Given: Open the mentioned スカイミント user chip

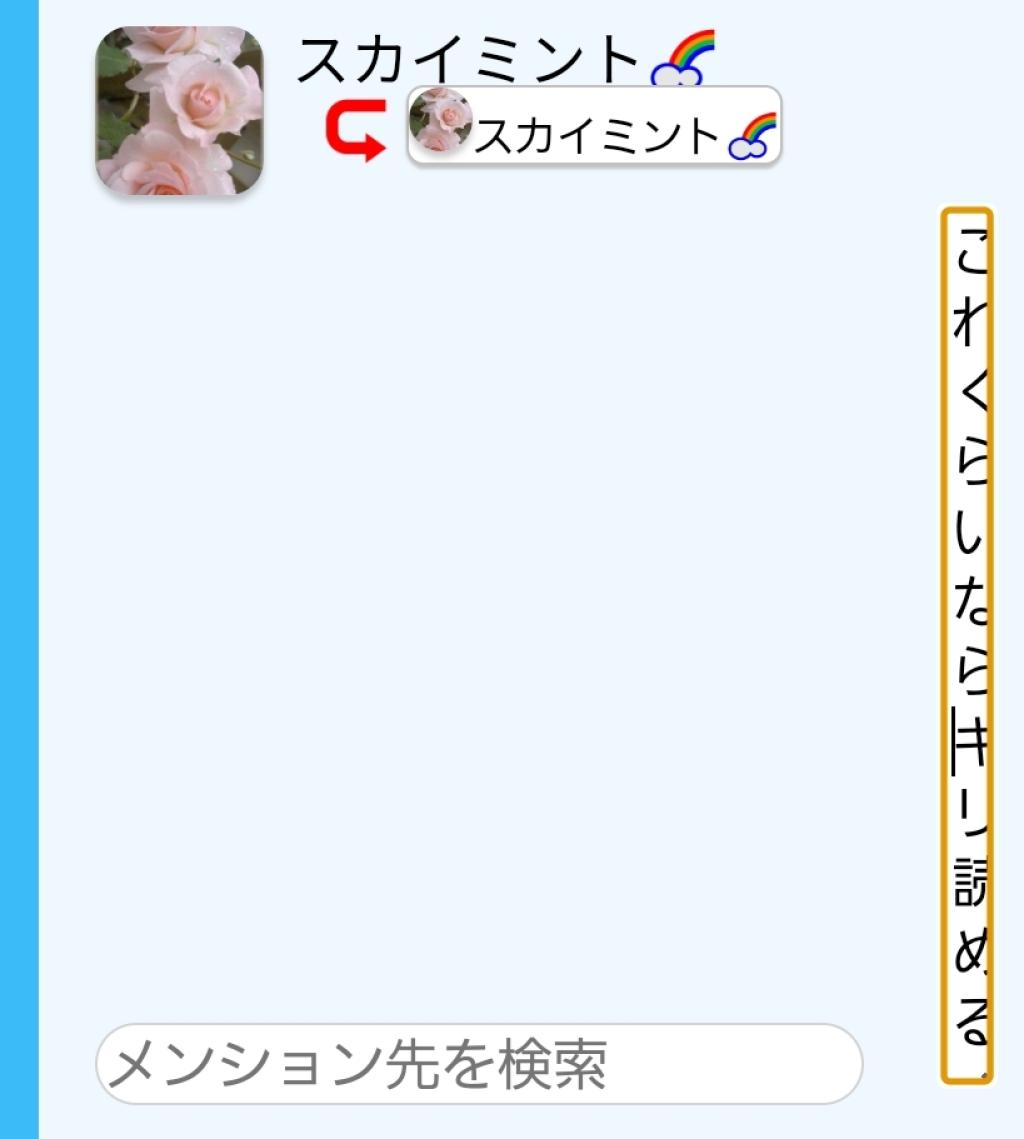Looking at the screenshot, I should [594, 126].
